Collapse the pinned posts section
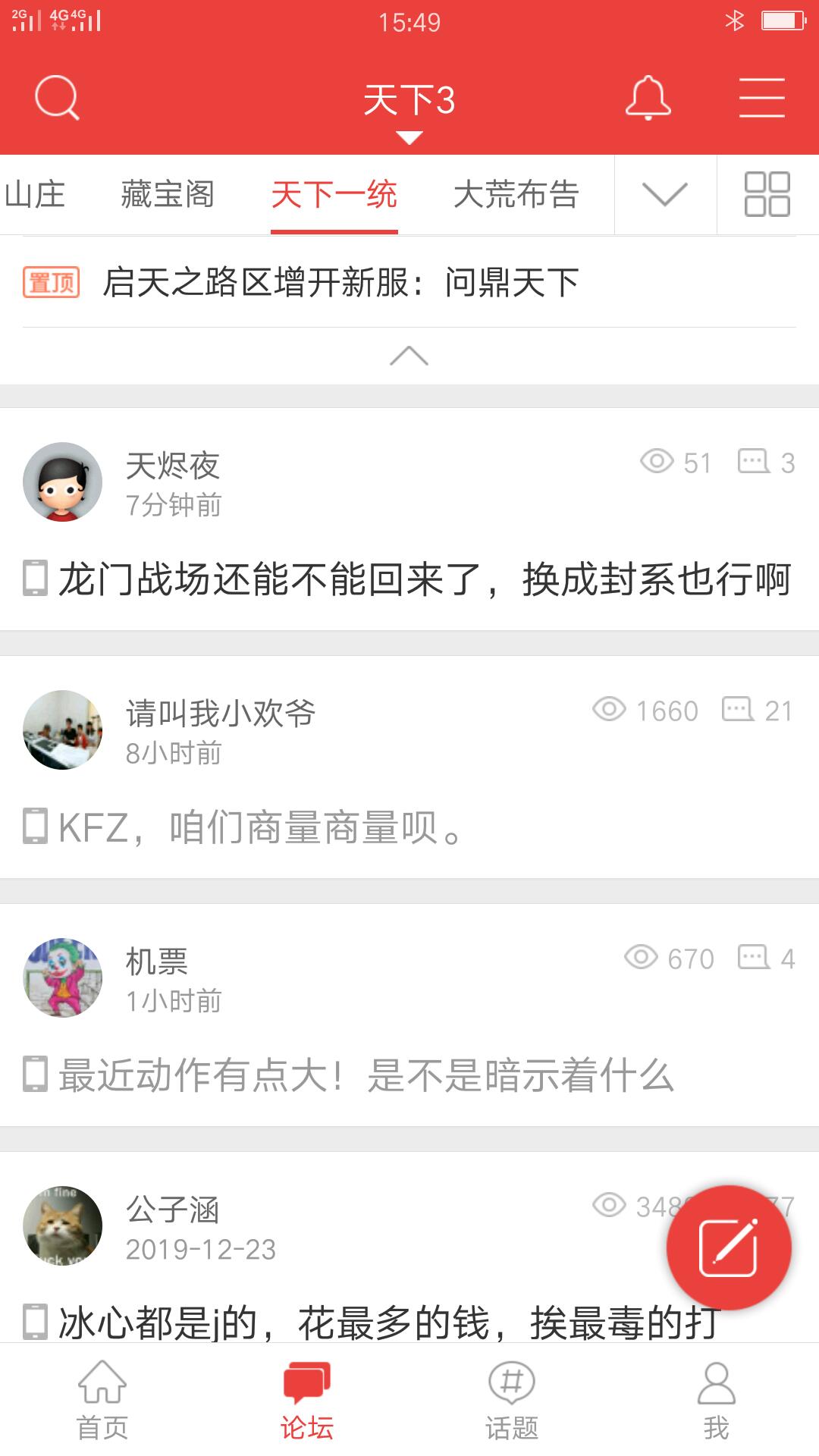 [409, 356]
